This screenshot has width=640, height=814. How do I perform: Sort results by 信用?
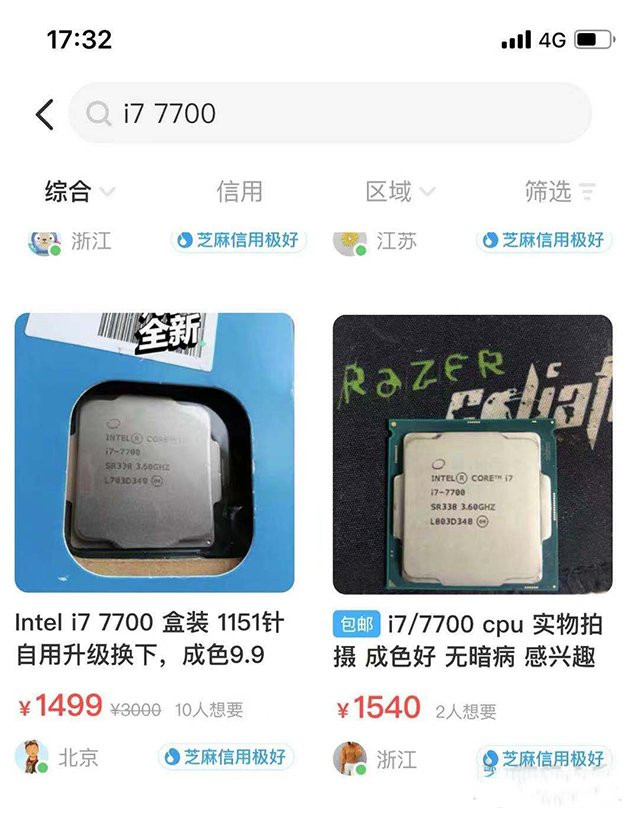coord(239,191)
